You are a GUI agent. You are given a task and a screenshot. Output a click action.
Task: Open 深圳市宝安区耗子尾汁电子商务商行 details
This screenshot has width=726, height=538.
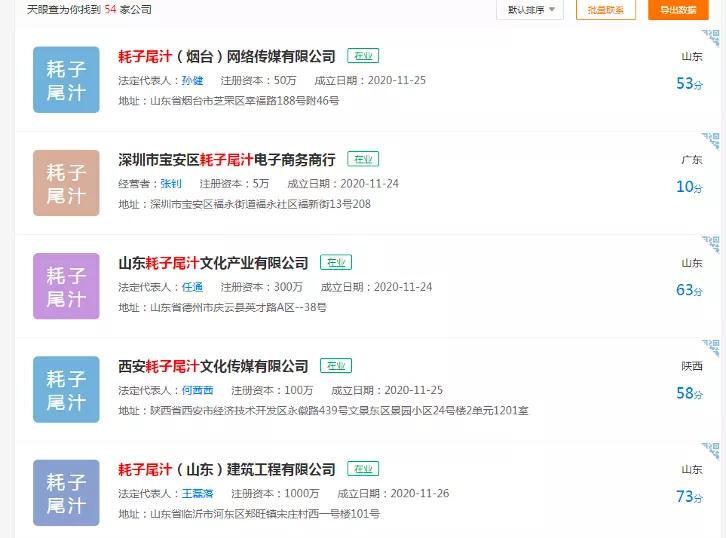[x=227, y=159]
